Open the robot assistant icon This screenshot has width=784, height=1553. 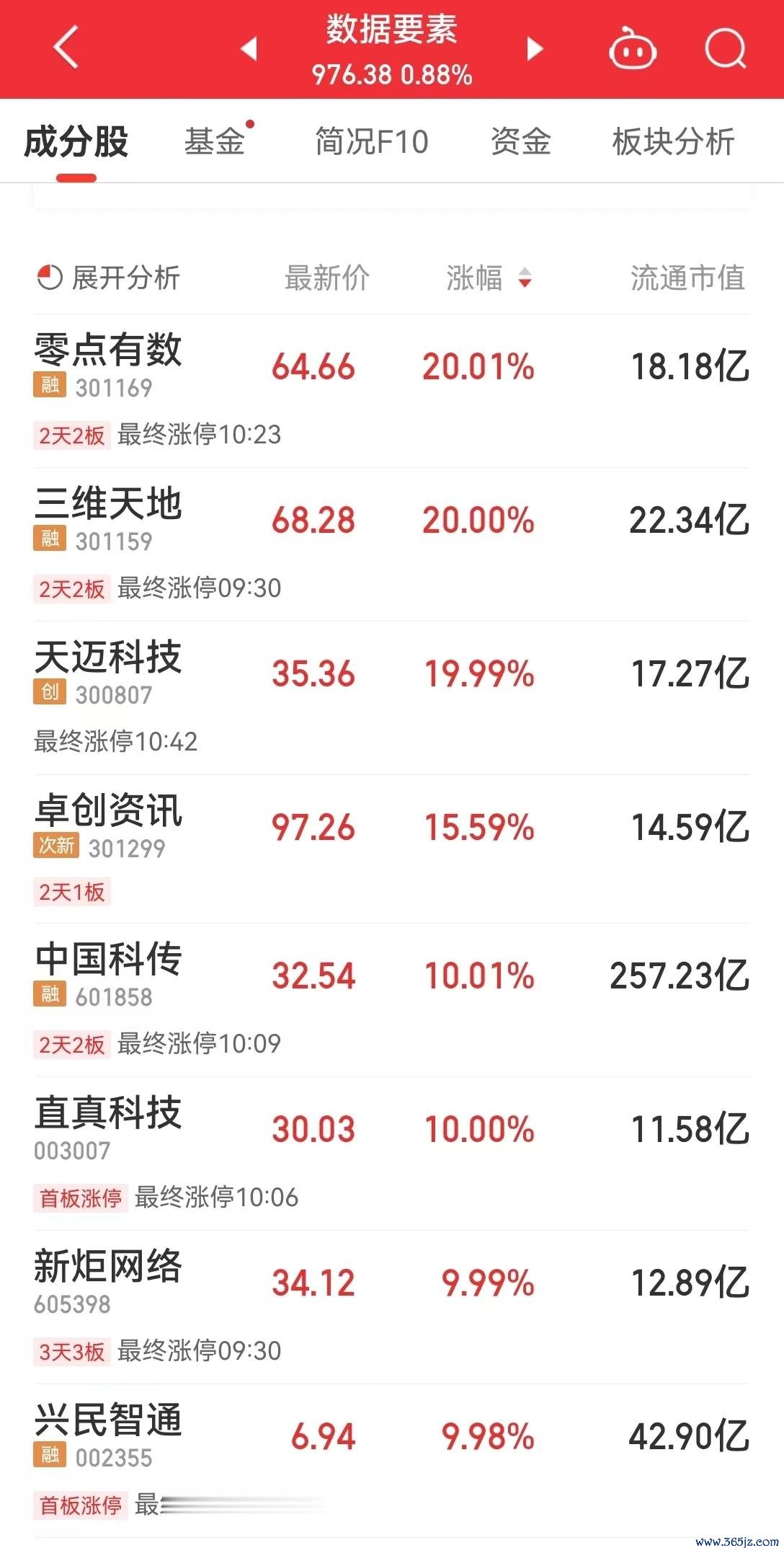coord(633,48)
